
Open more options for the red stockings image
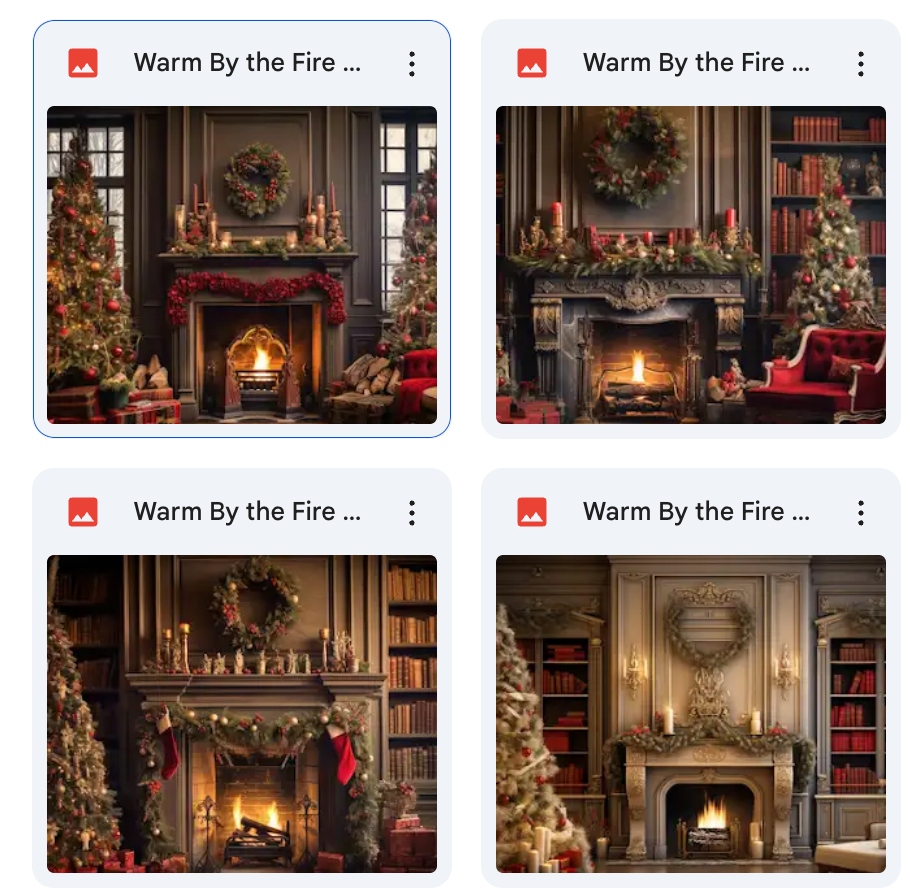coord(411,513)
